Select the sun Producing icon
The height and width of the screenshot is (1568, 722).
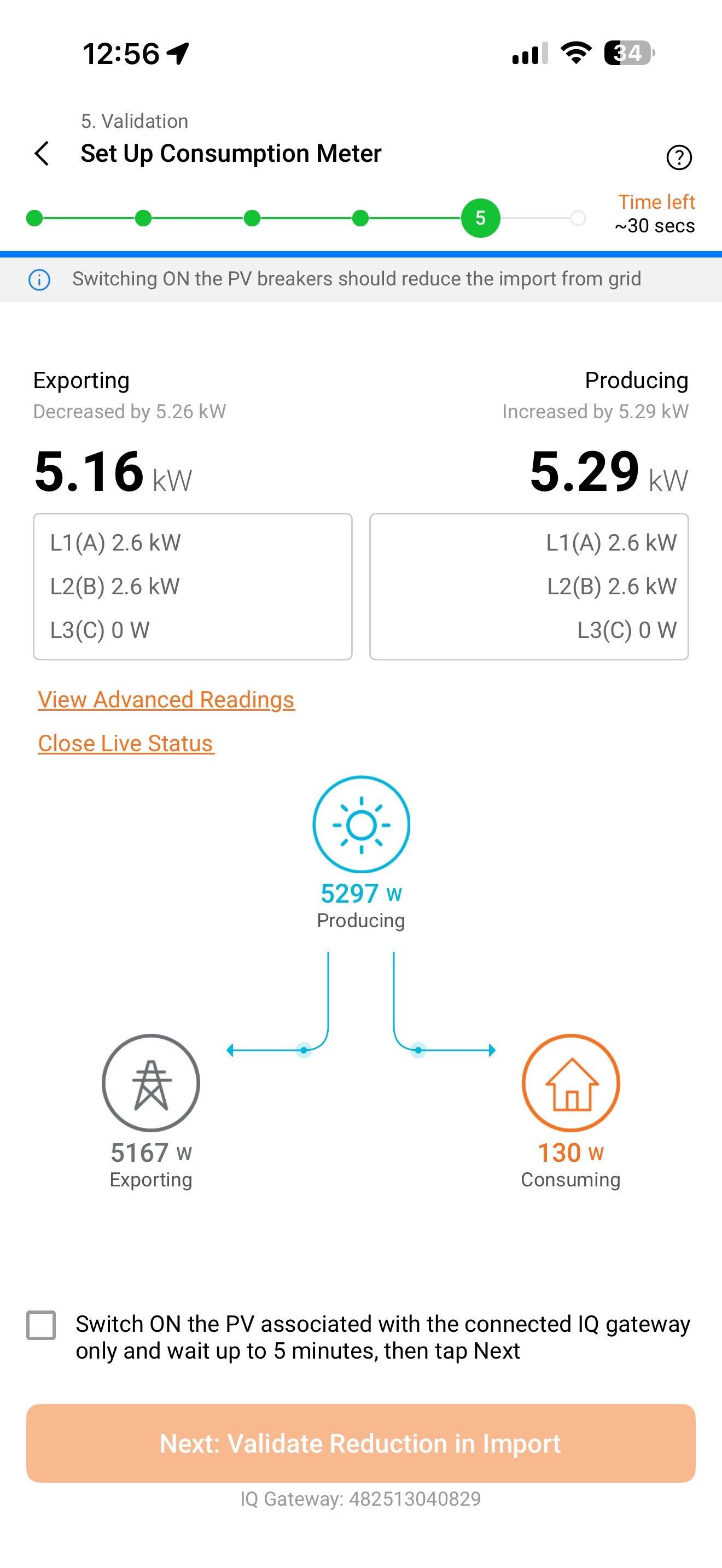361,825
